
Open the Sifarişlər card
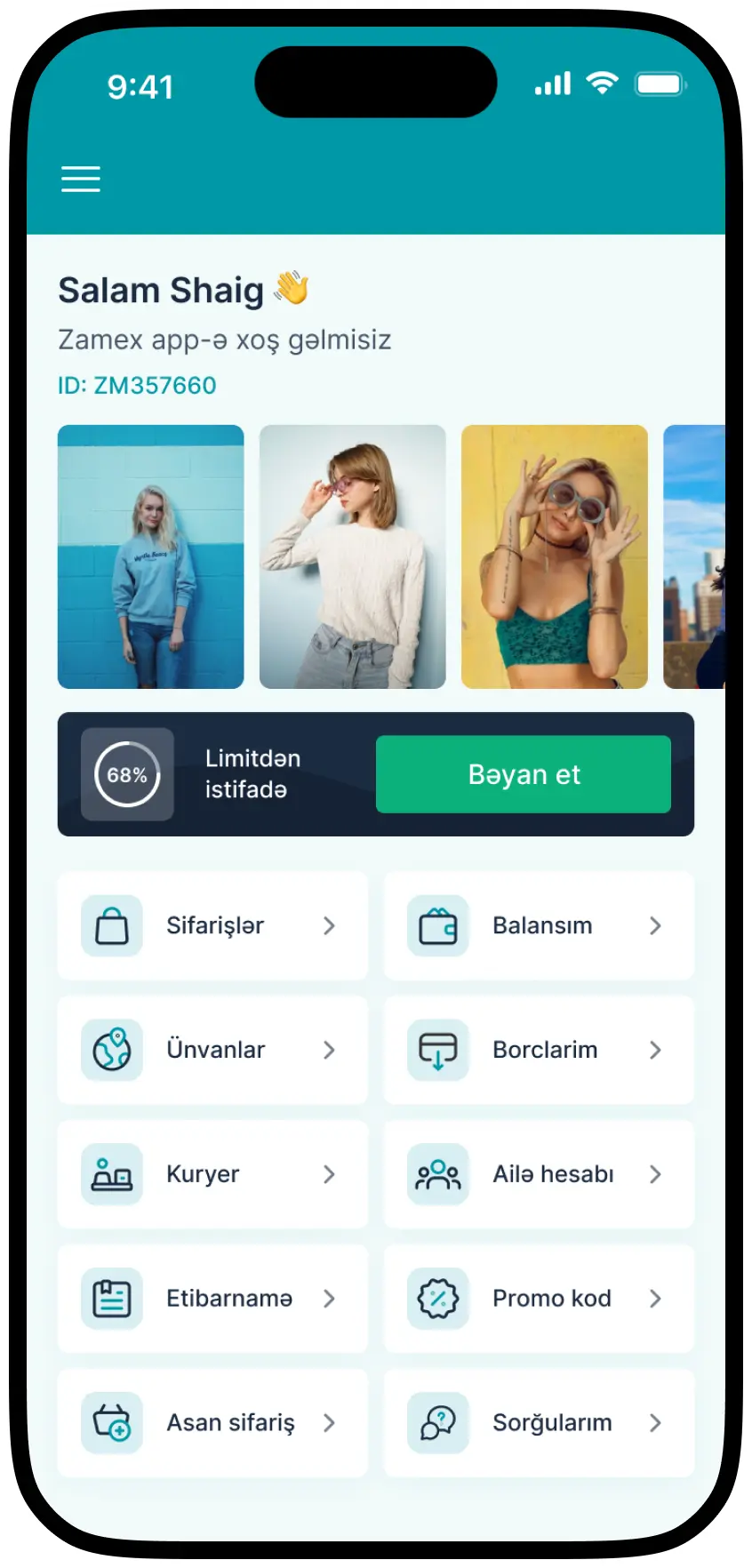pyautogui.click(x=212, y=925)
